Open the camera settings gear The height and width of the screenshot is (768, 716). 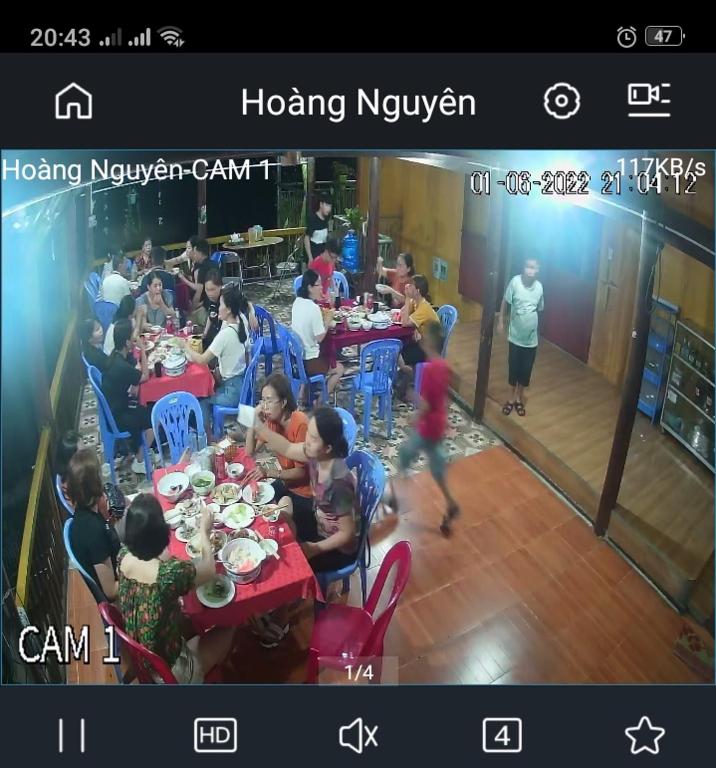(562, 101)
